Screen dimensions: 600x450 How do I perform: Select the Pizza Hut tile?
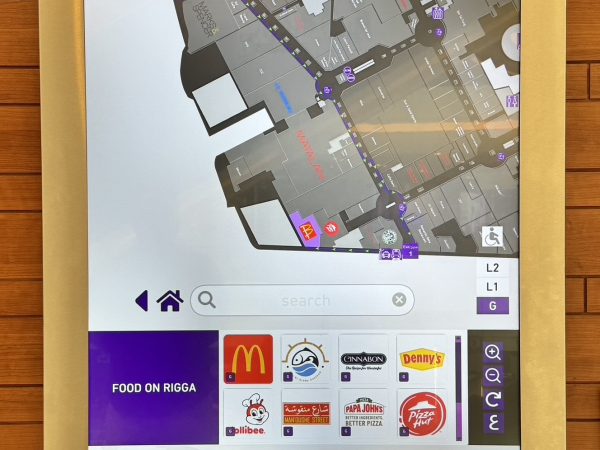pos(422,413)
